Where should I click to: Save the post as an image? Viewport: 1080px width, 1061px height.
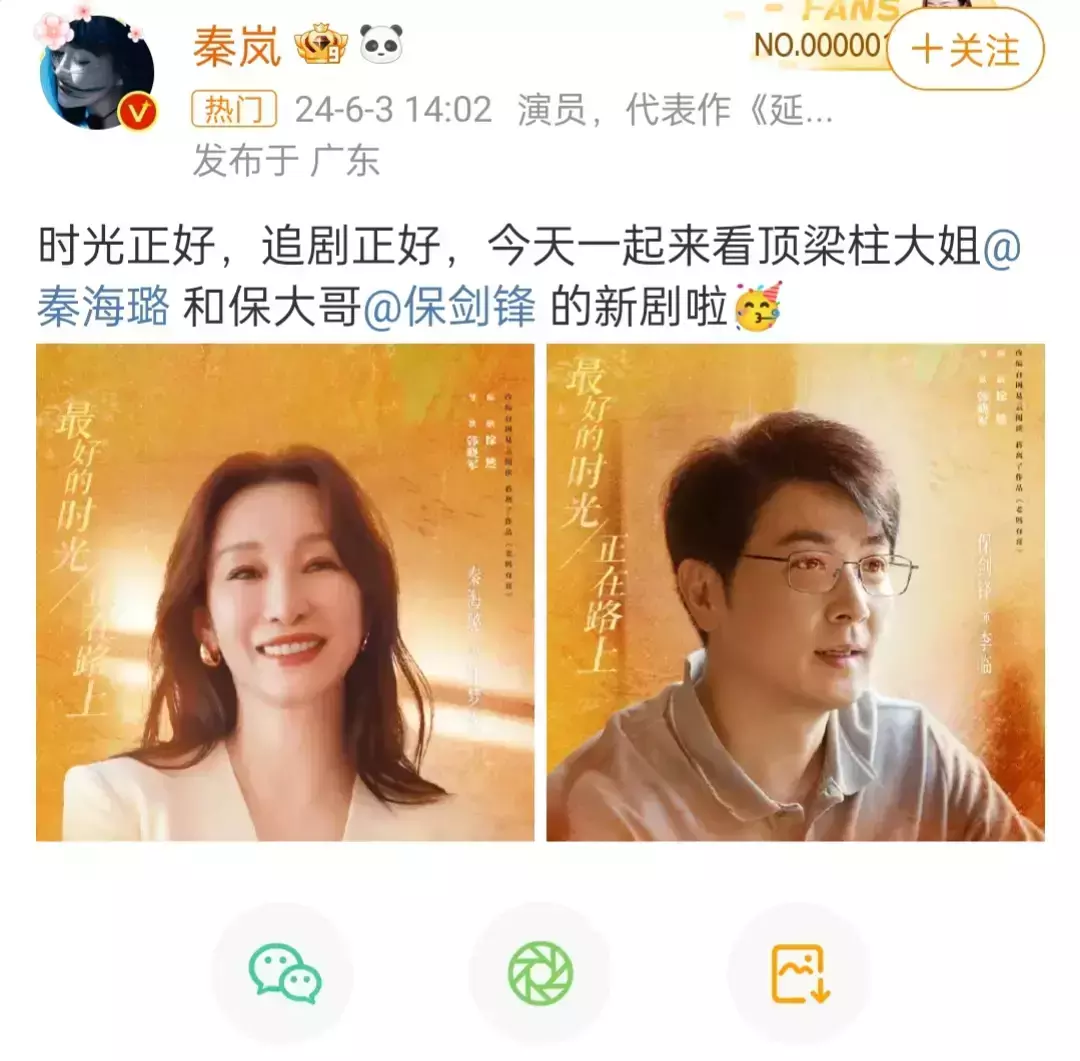pyautogui.click(x=799, y=973)
